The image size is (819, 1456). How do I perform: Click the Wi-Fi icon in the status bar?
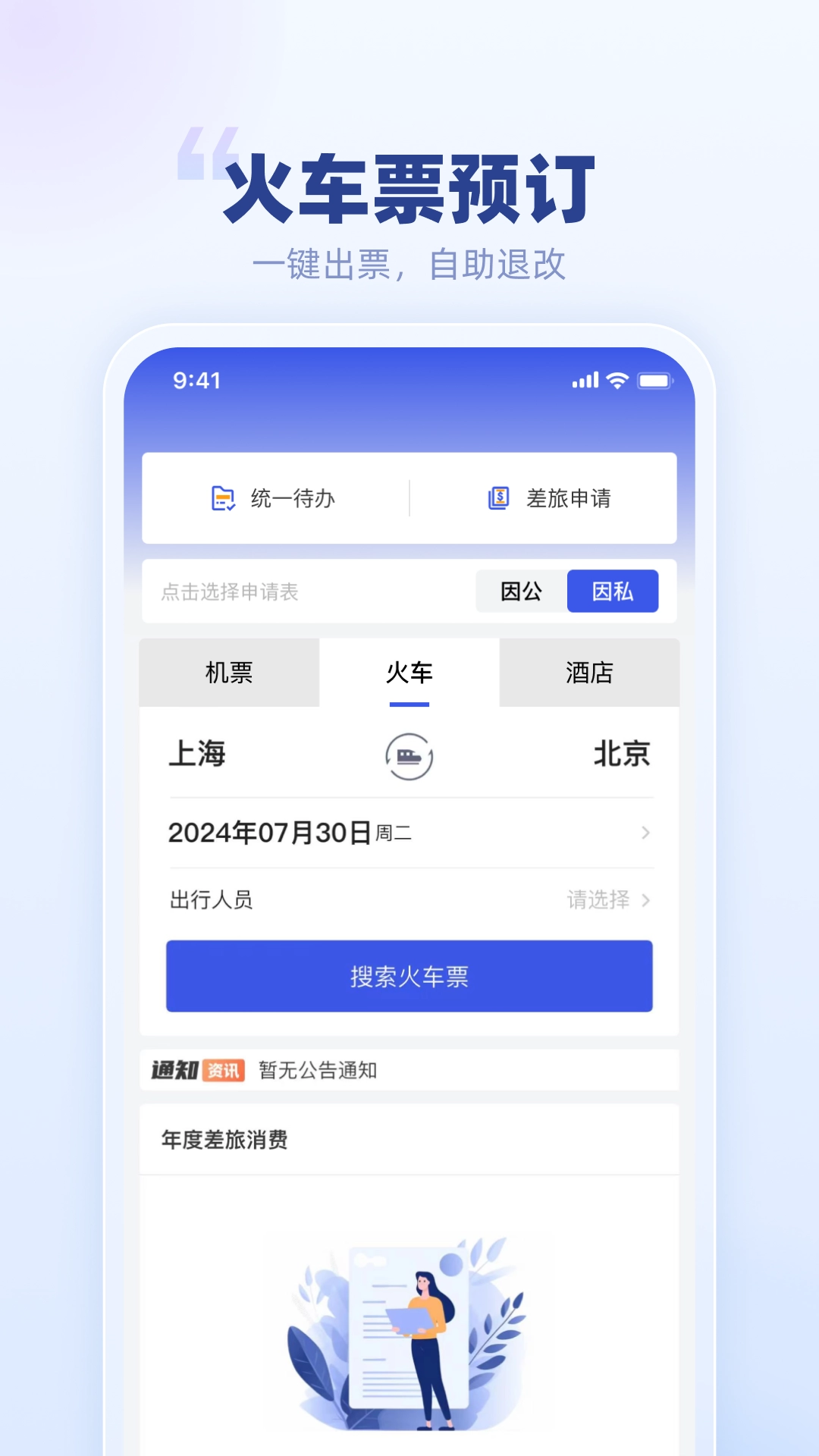(x=617, y=381)
